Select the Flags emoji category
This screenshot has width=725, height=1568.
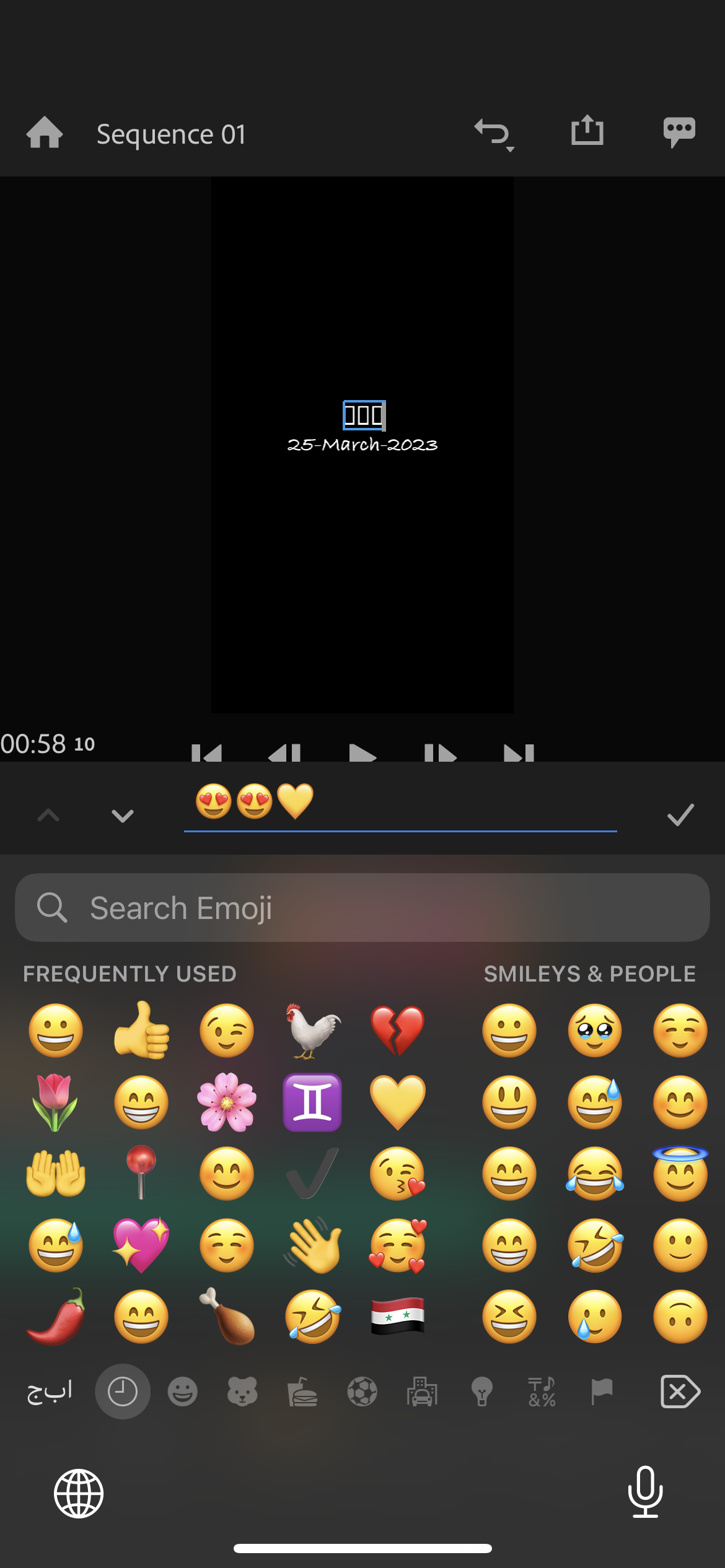[602, 1391]
